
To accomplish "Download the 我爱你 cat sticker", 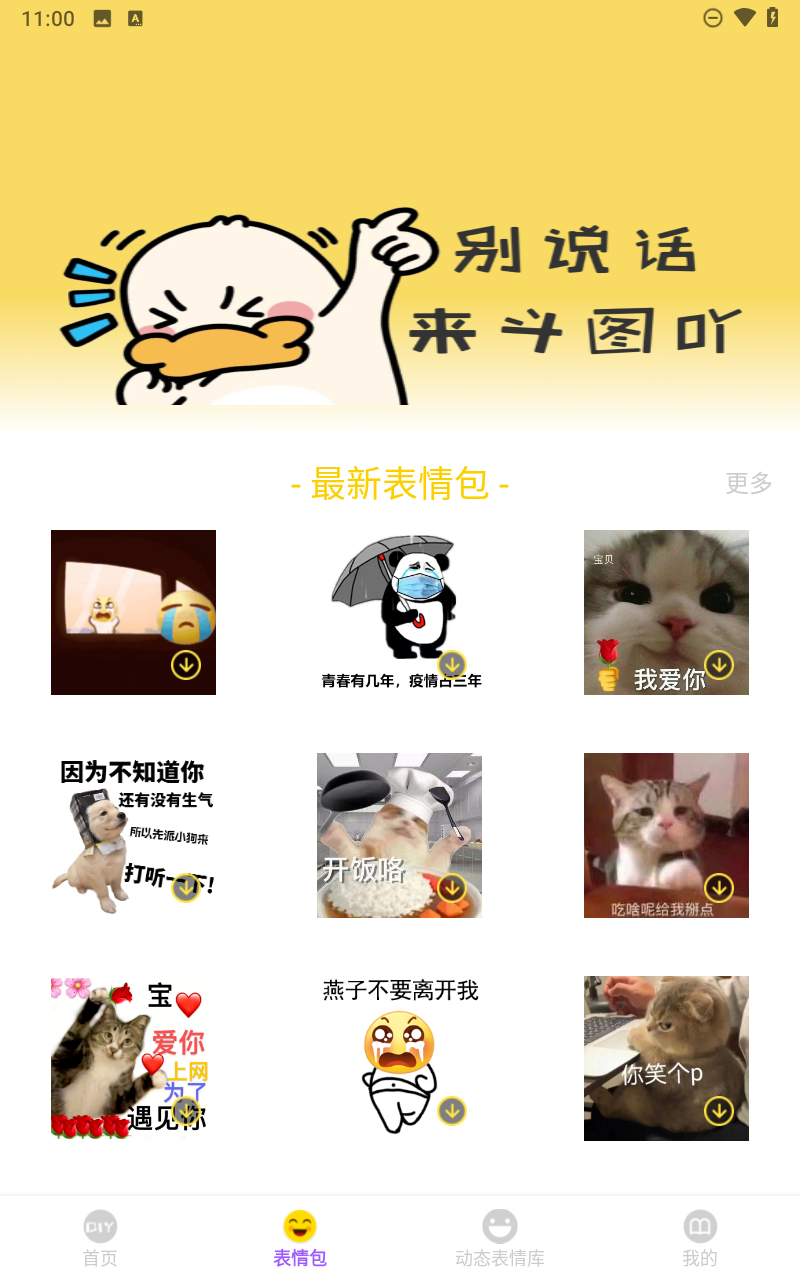I will pos(719,665).
